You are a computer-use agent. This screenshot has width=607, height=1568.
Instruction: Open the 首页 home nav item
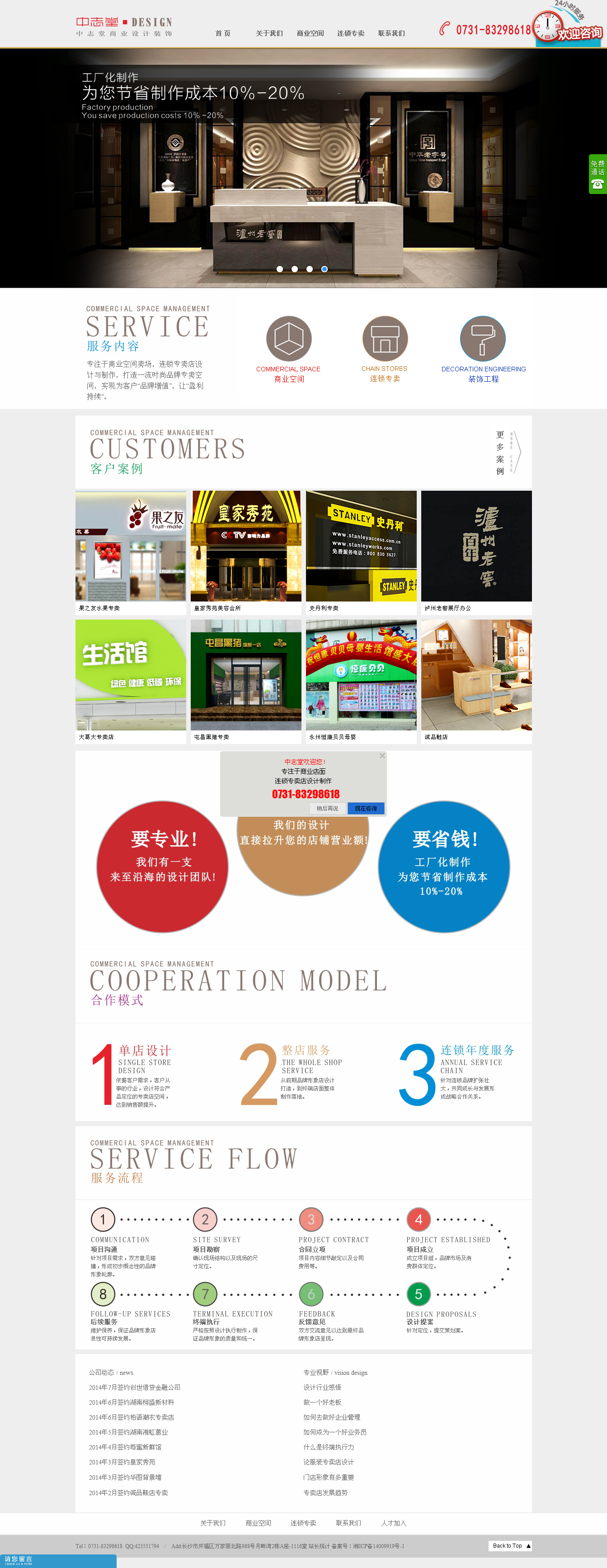click(x=223, y=33)
